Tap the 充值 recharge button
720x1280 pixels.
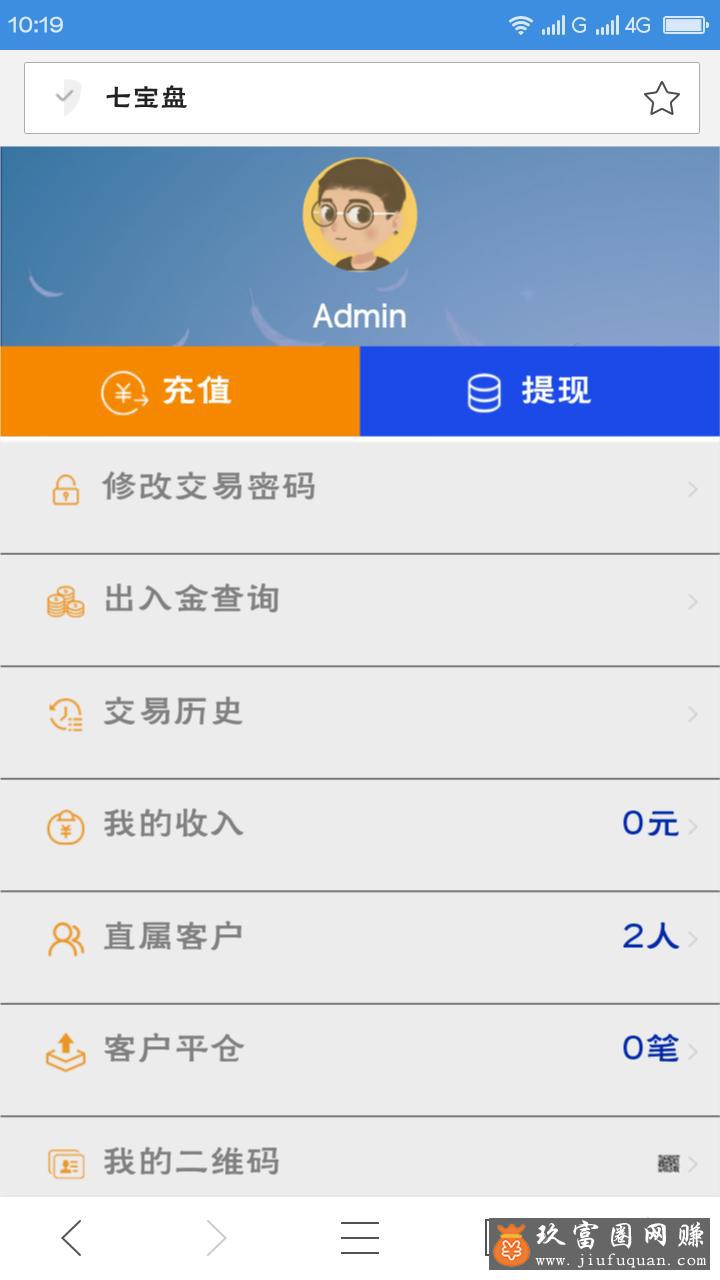180,391
